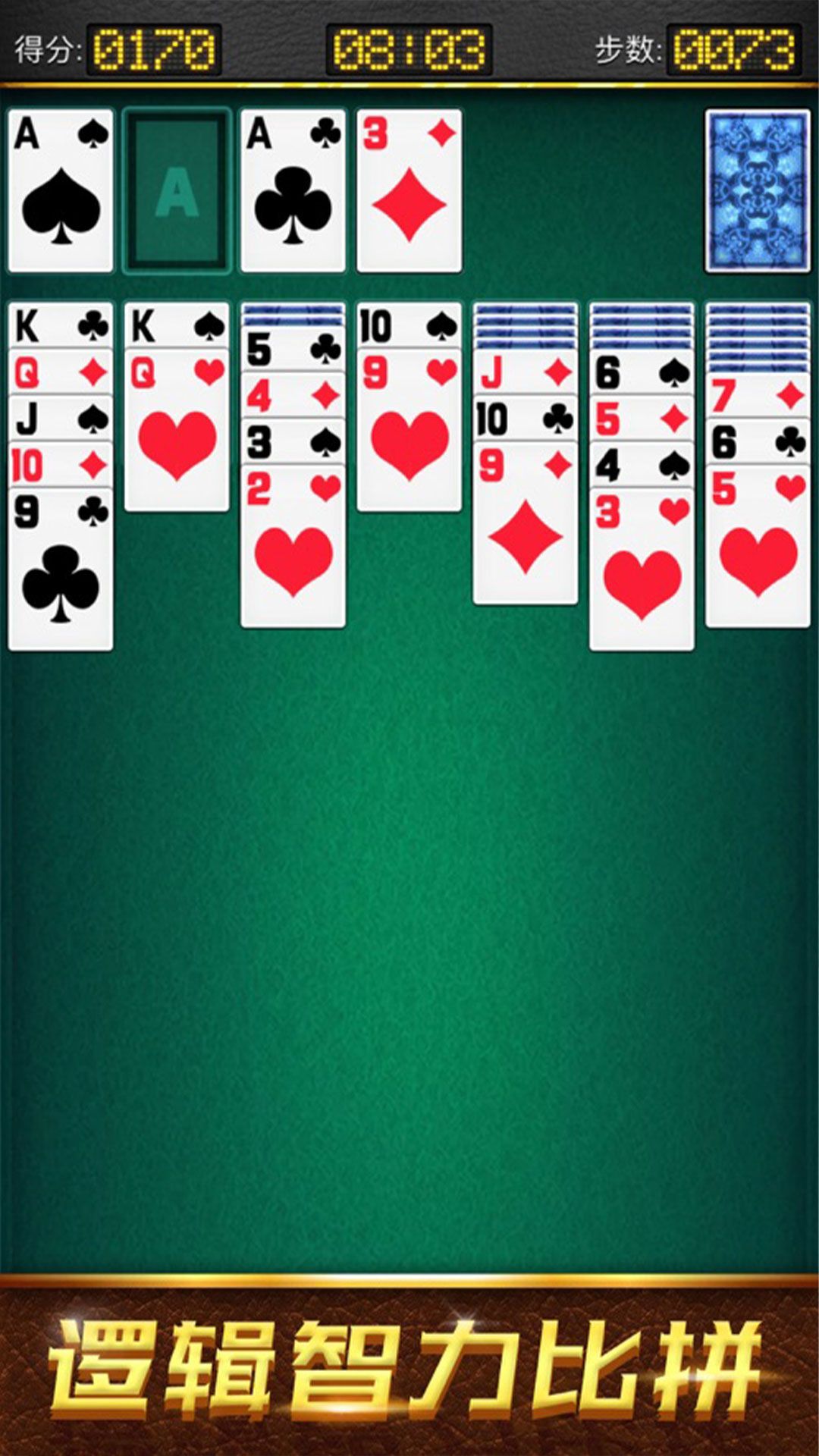The height and width of the screenshot is (1456, 819).
Task: Tap the 3 of diamonds foundation
Action: (409, 190)
